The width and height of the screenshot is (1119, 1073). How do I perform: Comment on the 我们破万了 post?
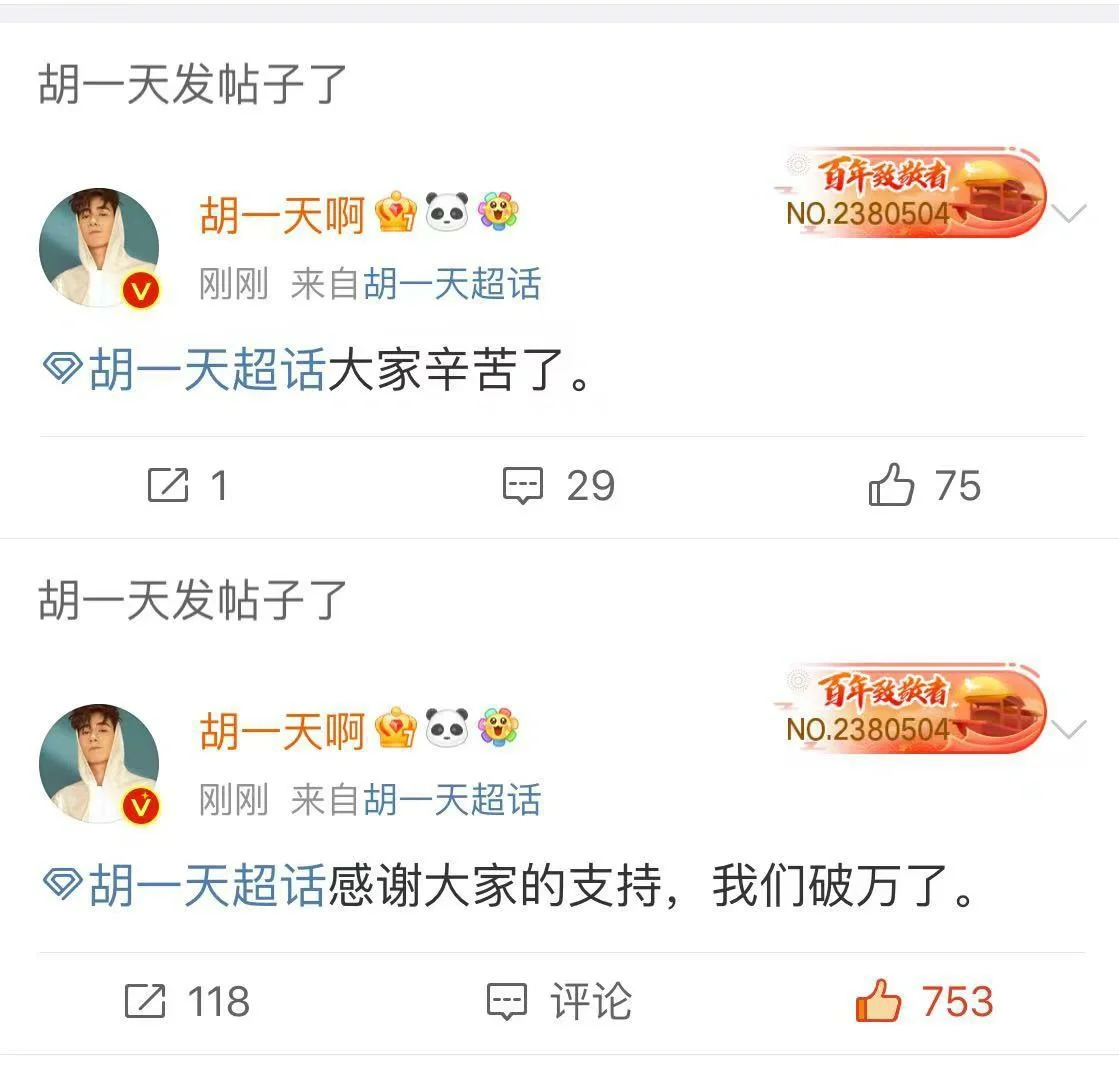click(x=558, y=1002)
